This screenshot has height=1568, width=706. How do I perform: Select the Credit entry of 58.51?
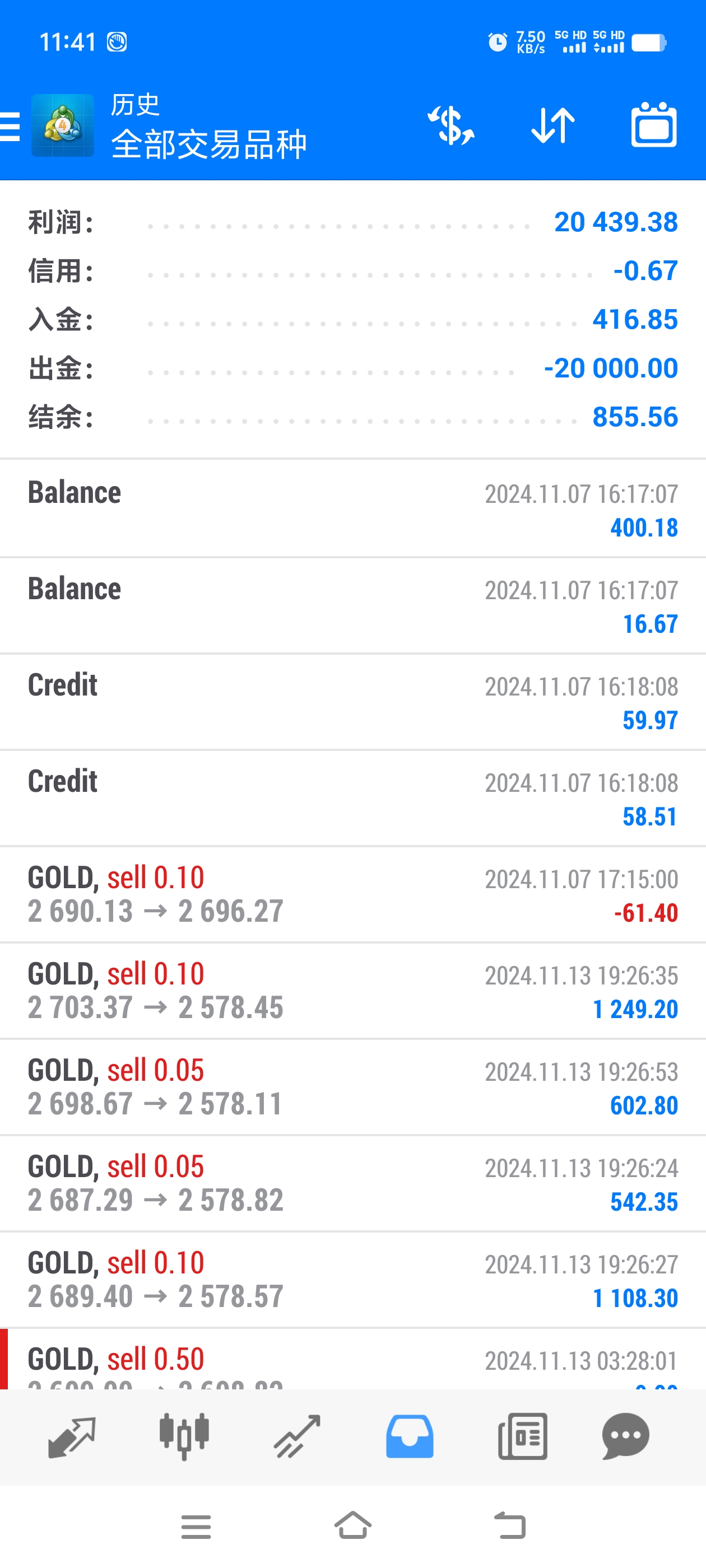352,798
